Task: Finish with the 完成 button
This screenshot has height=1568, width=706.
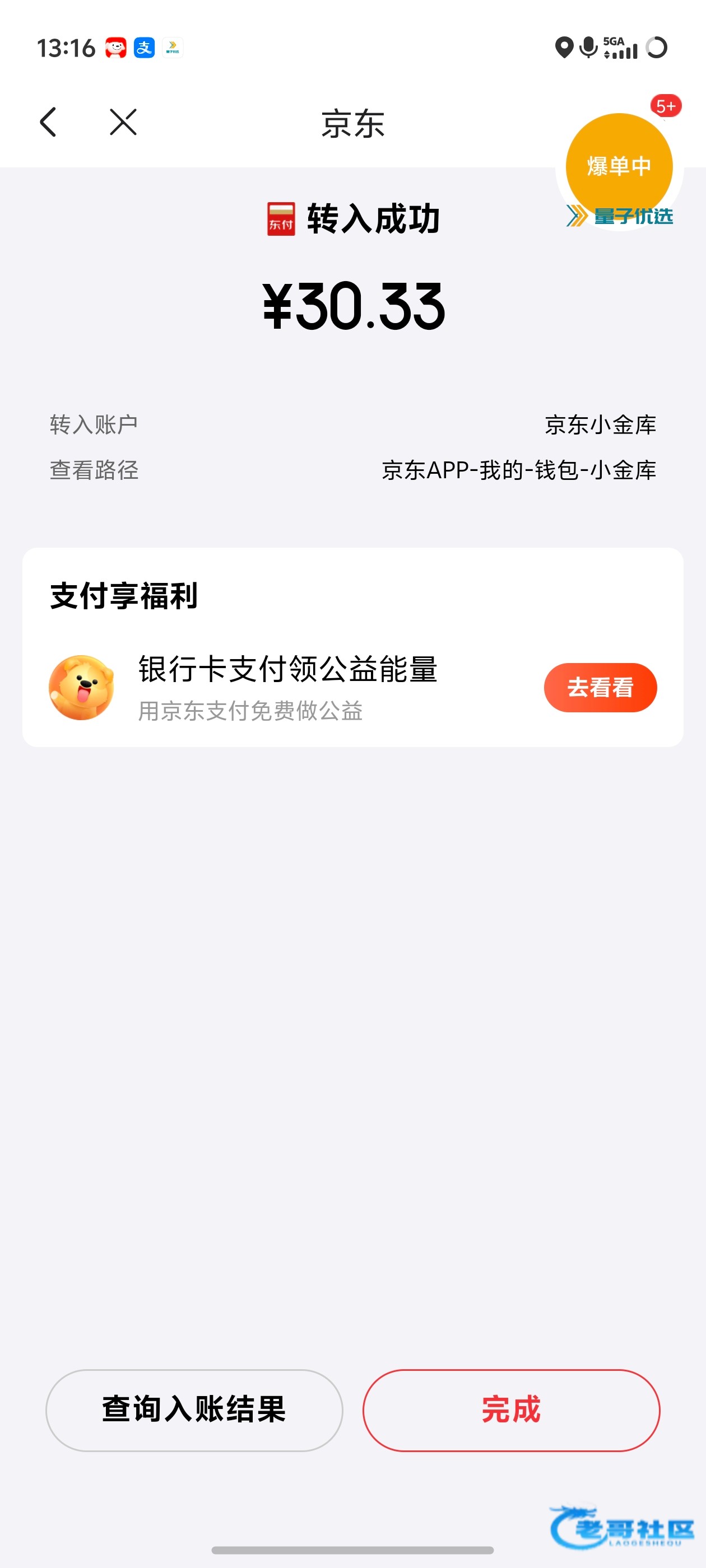Action: (511, 1410)
